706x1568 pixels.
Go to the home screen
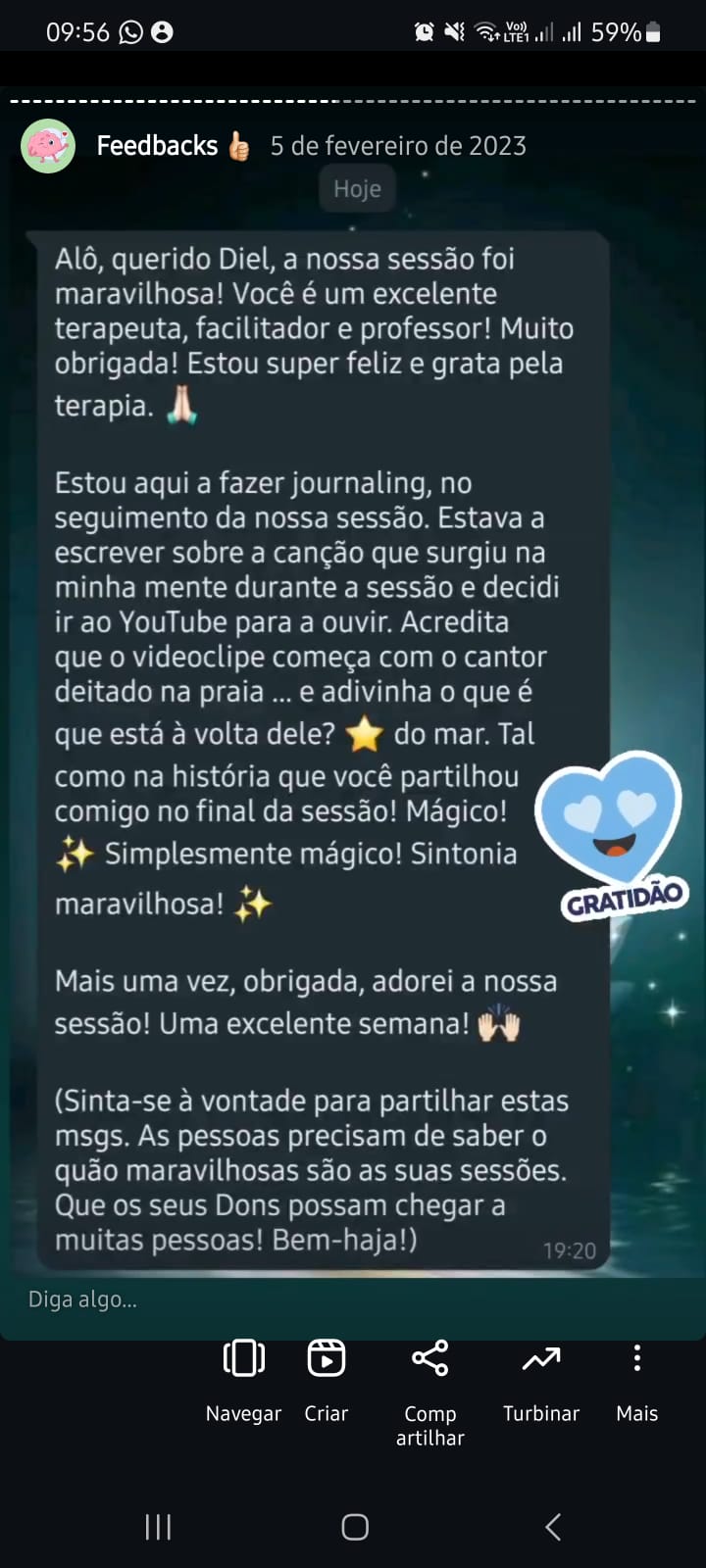(x=354, y=1526)
